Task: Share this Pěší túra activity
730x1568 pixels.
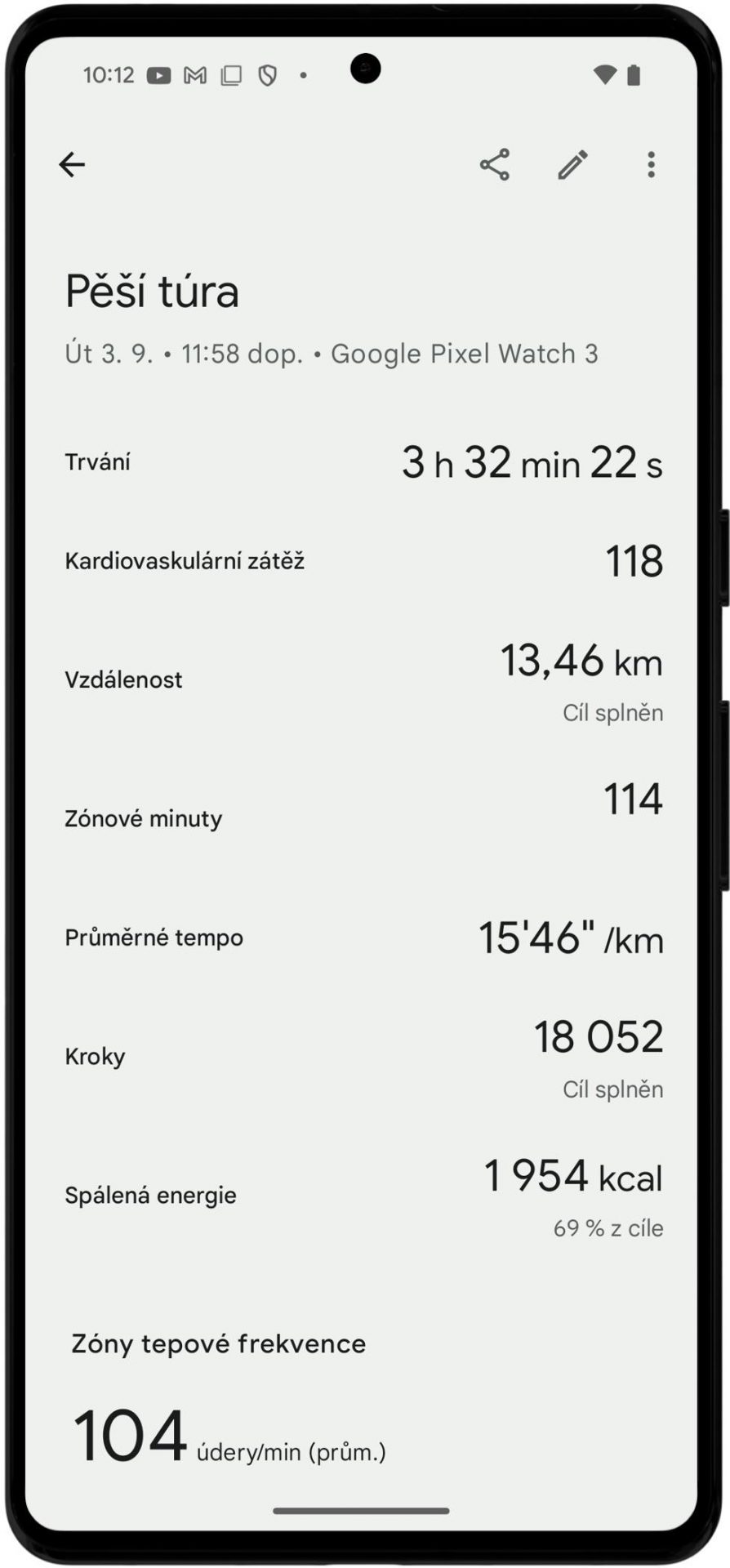Action: [x=495, y=165]
